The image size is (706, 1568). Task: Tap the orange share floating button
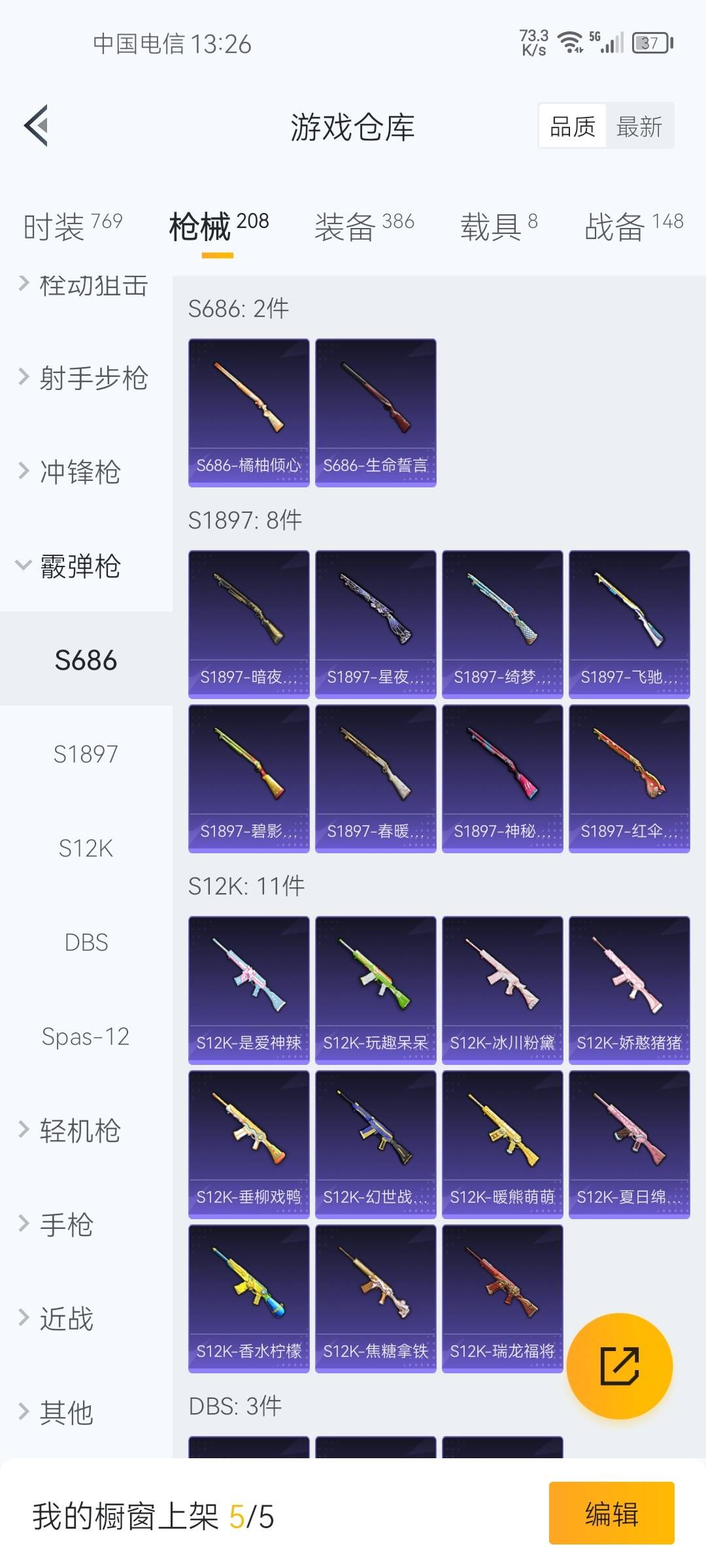[x=619, y=1366]
